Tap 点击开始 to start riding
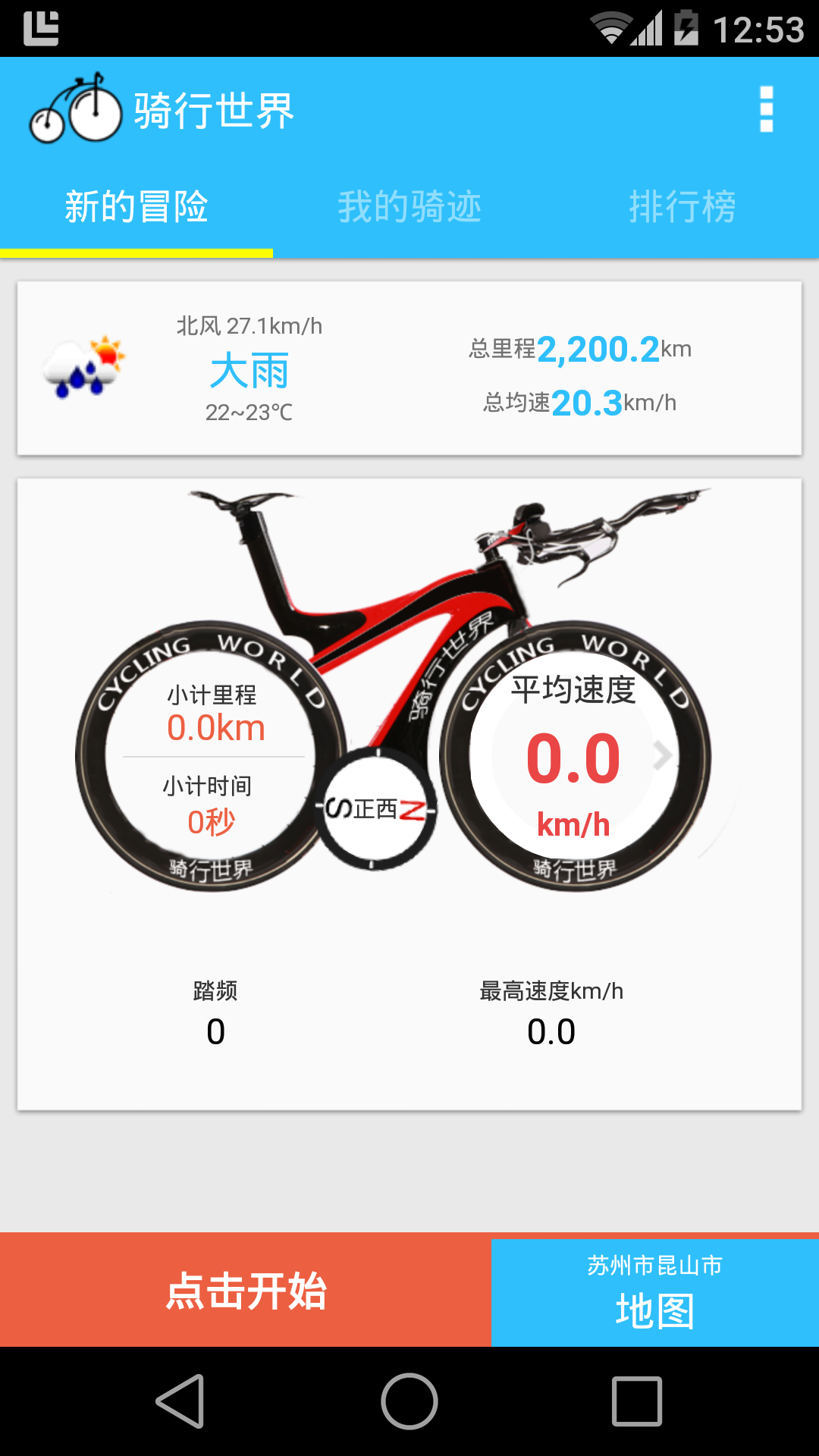This screenshot has height=1456, width=819. 246,1291
